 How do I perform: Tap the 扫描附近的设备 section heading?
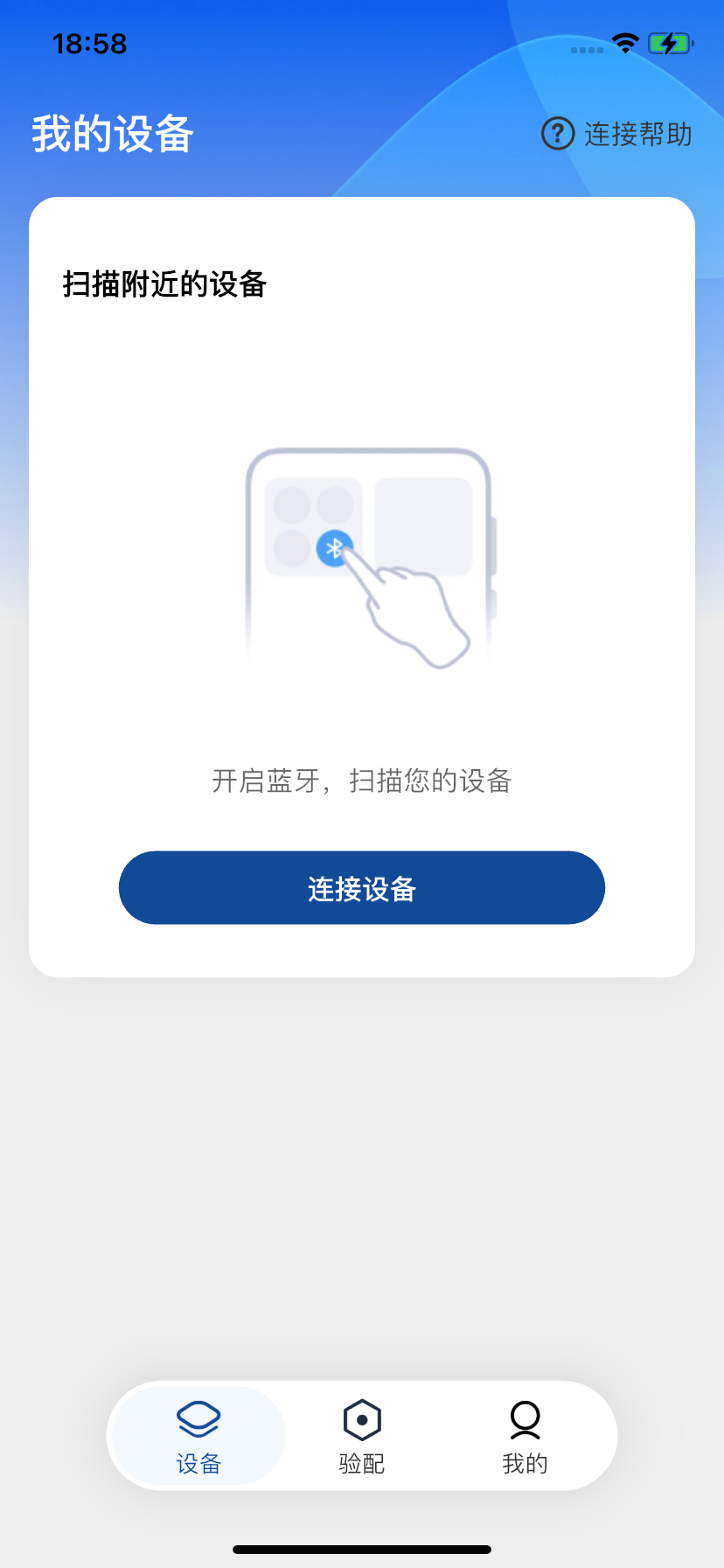[x=165, y=283]
